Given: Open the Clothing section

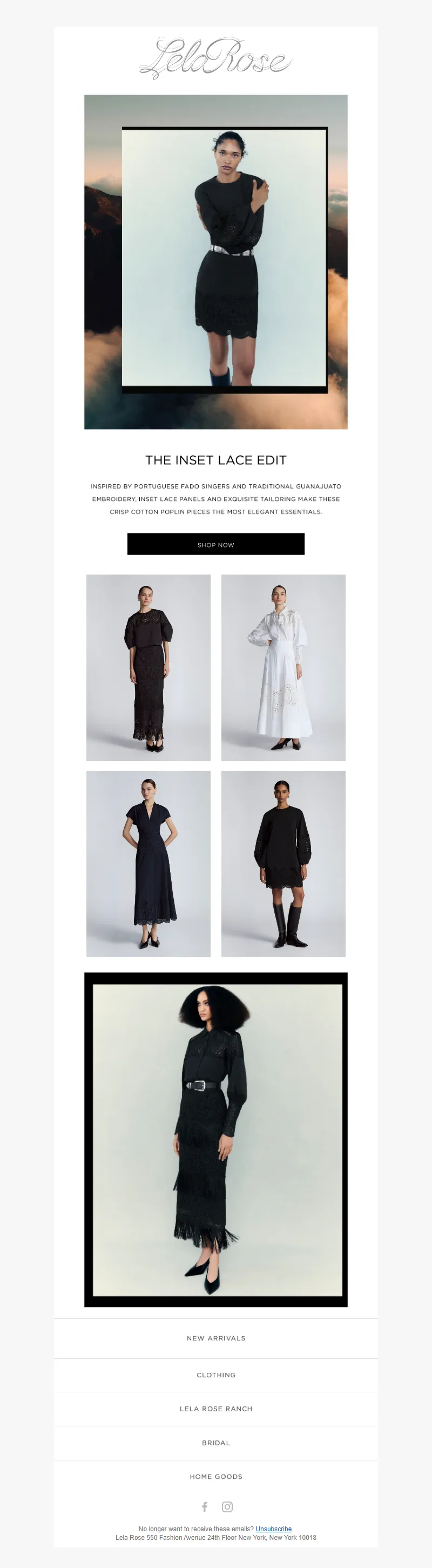Looking at the screenshot, I should [x=215, y=1374].
